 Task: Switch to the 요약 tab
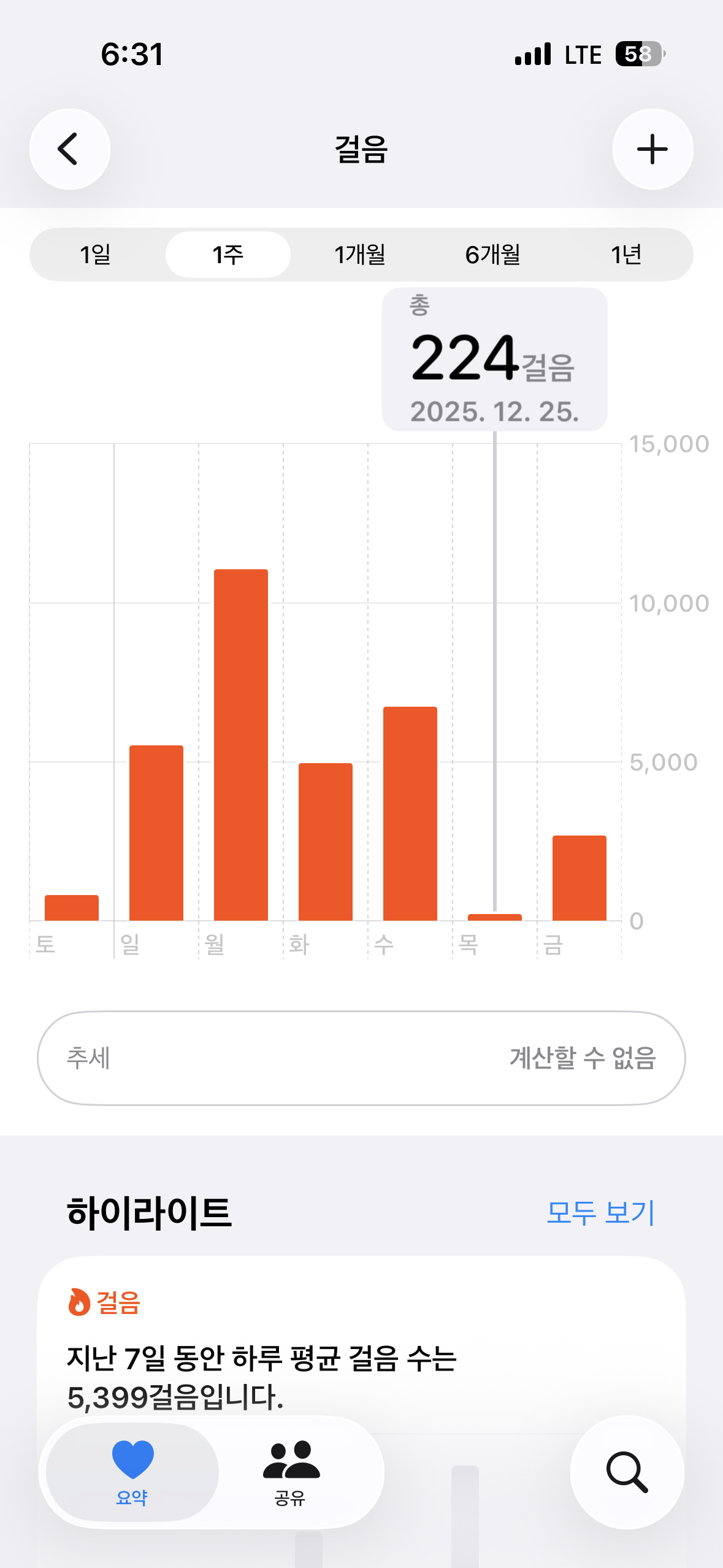[132, 1471]
